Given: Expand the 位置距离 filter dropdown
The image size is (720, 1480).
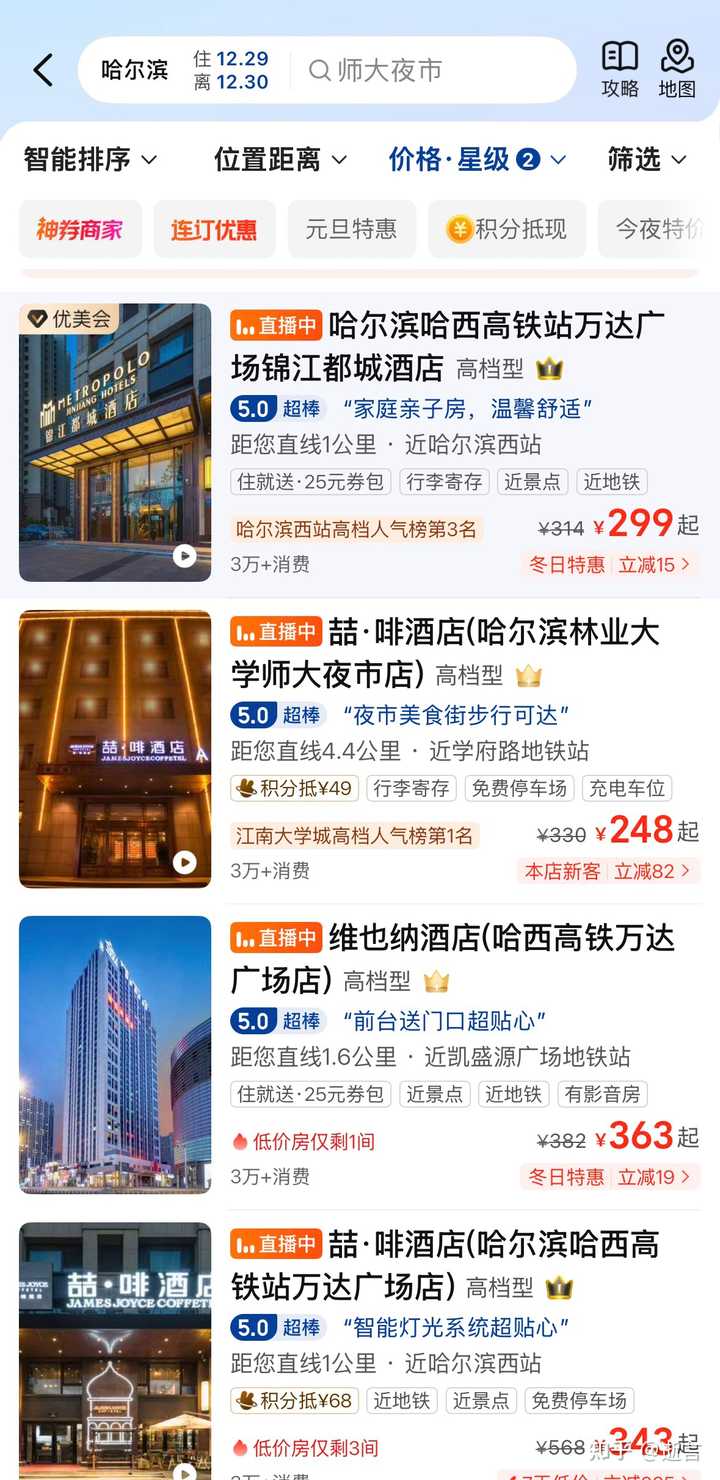Looking at the screenshot, I should 280,159.
